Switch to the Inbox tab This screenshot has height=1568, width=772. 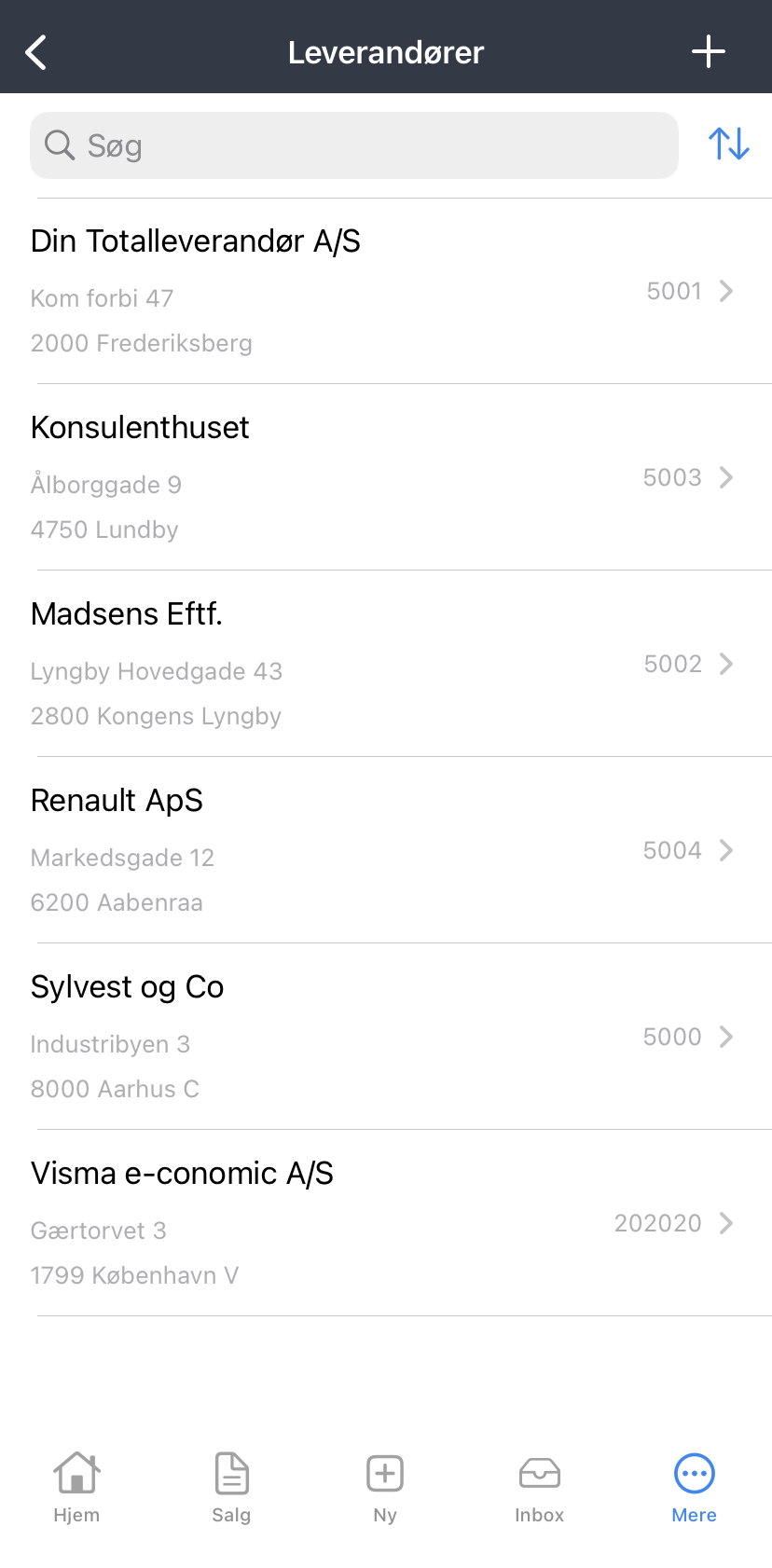tap(539, 1489)
